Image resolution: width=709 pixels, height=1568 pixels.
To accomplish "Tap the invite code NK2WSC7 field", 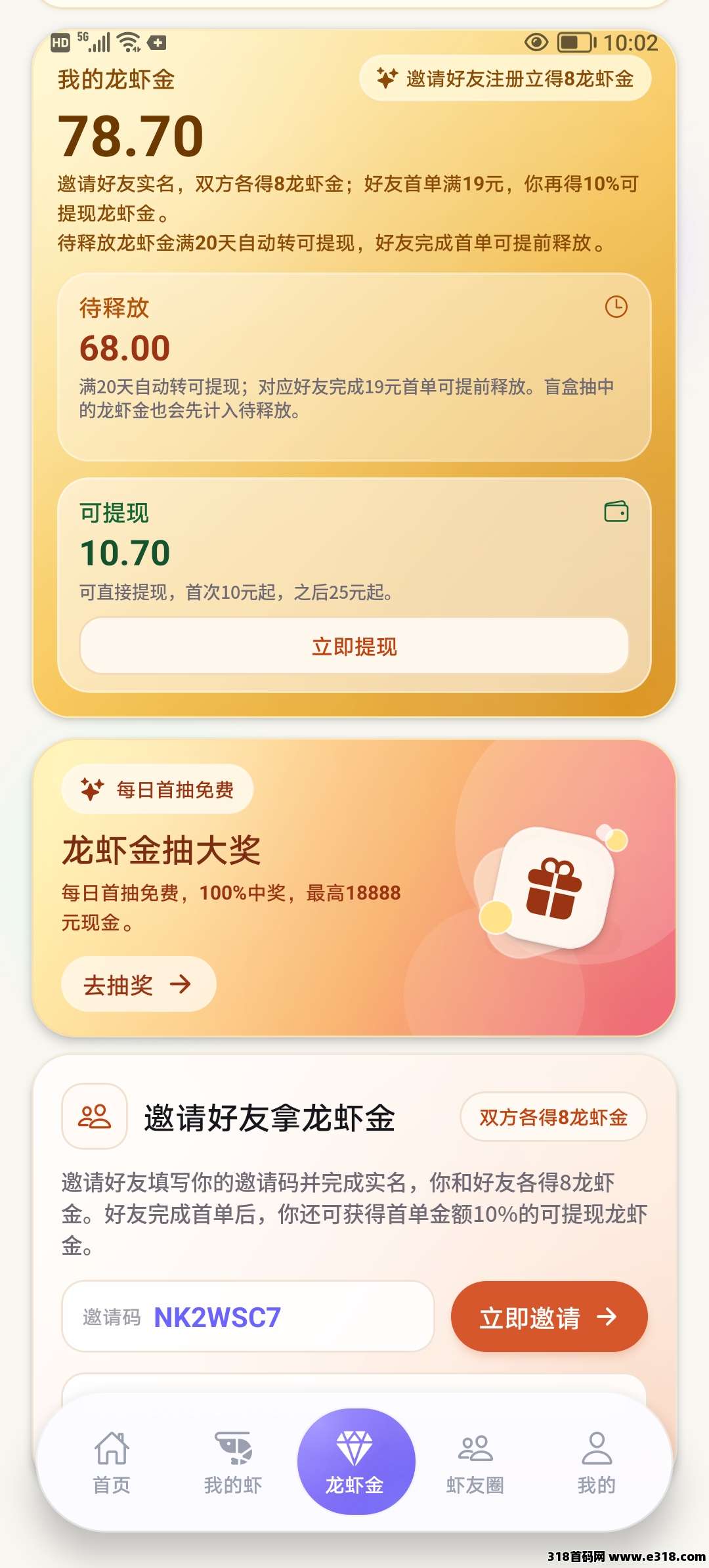I will (x=247, y=1317).
